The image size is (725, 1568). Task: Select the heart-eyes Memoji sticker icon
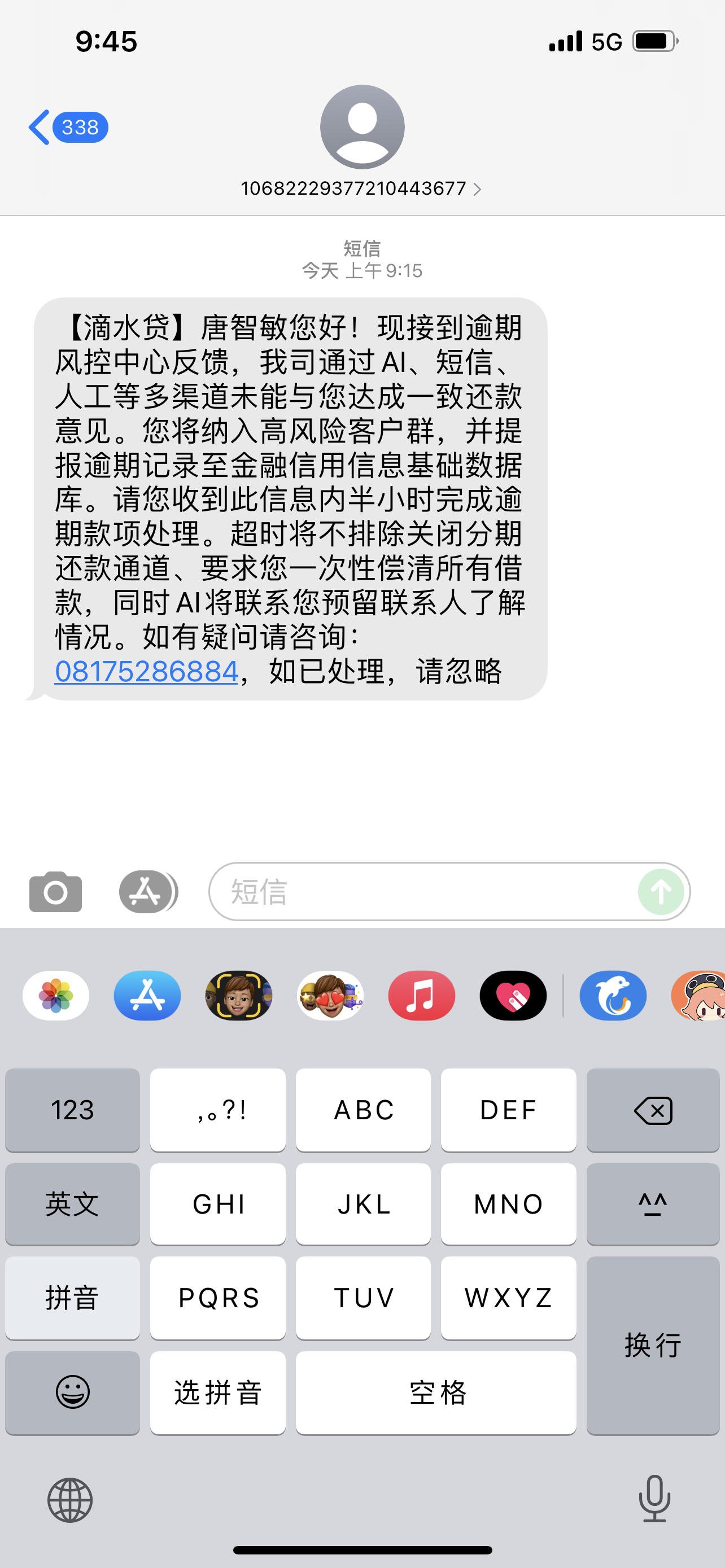pyautogui.click(x=330, y=996)
